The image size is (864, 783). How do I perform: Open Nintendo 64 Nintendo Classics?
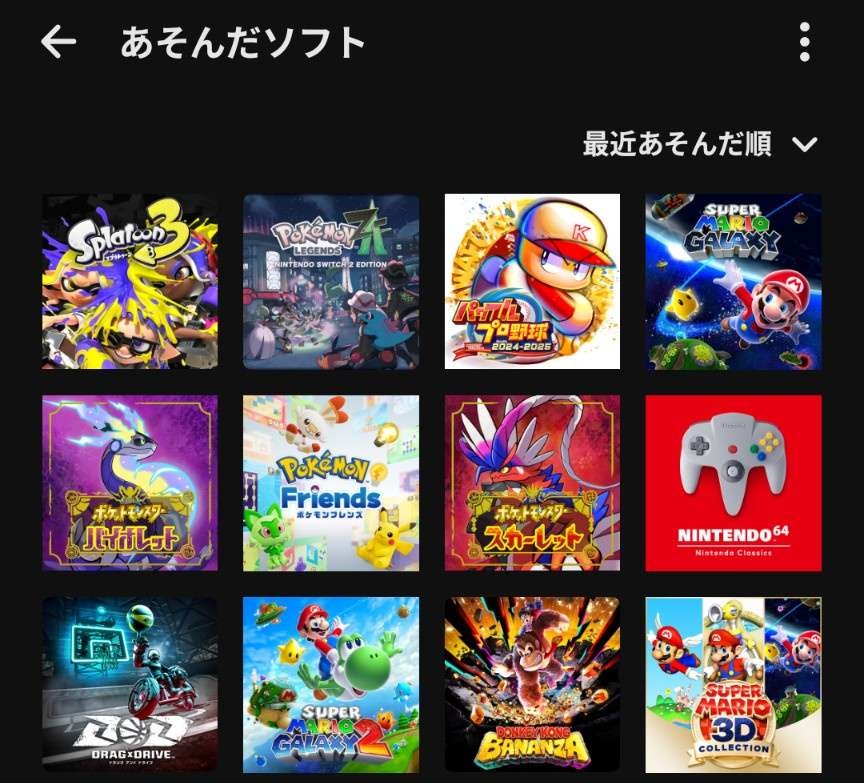(x=733, y=483)
